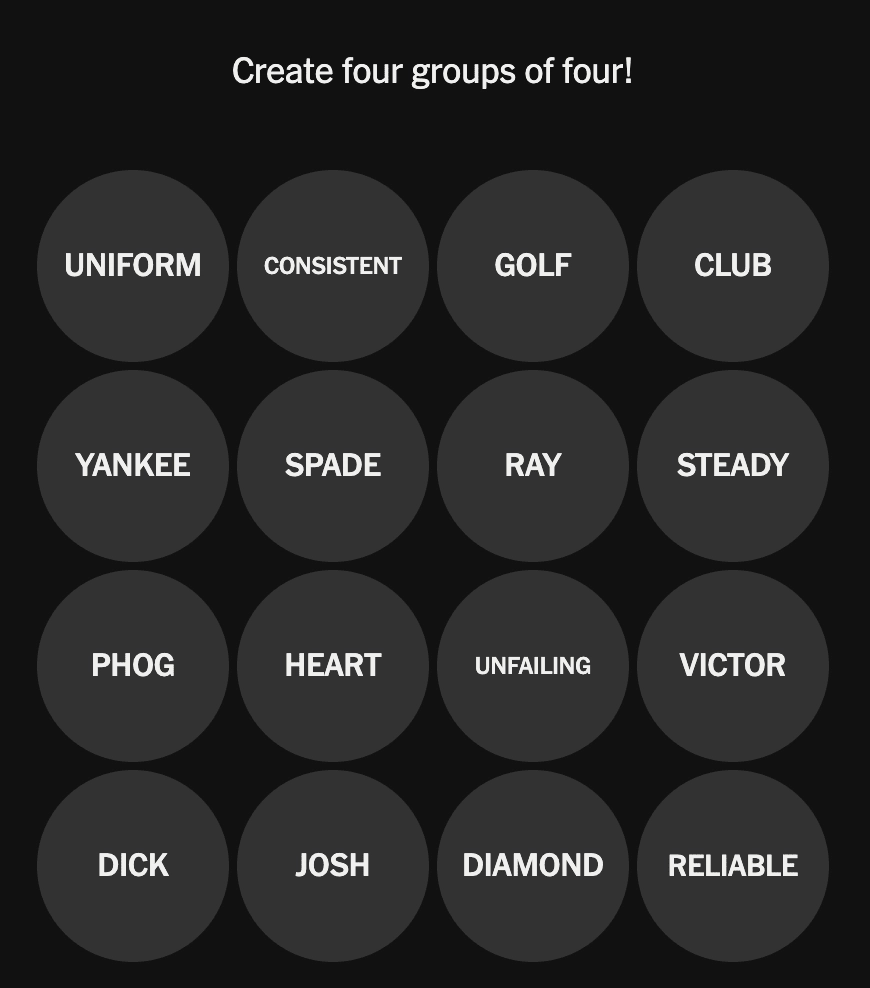Pick the HEART word circle
The width and height of the screenshot is (870, 988).
333,666
